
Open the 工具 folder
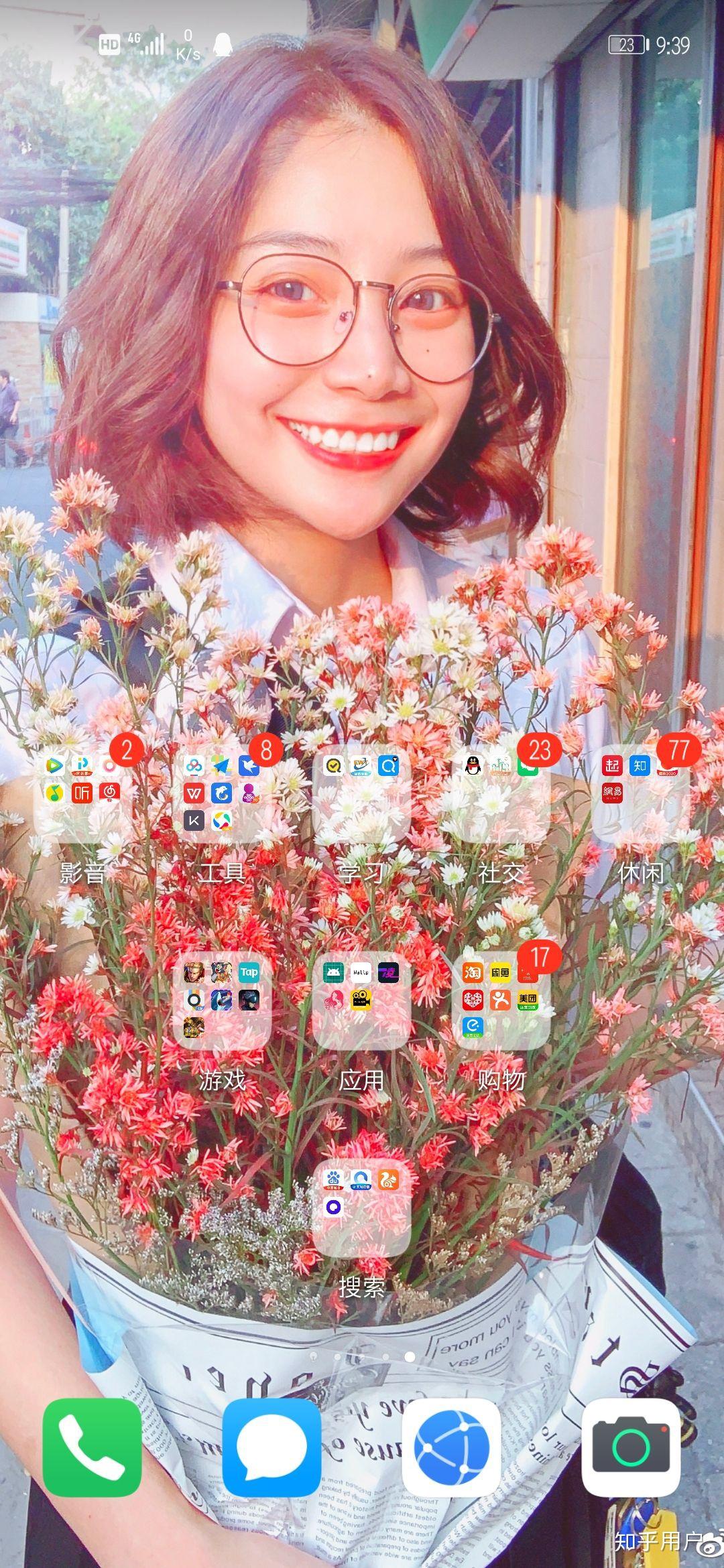click(x=221, y=794)
